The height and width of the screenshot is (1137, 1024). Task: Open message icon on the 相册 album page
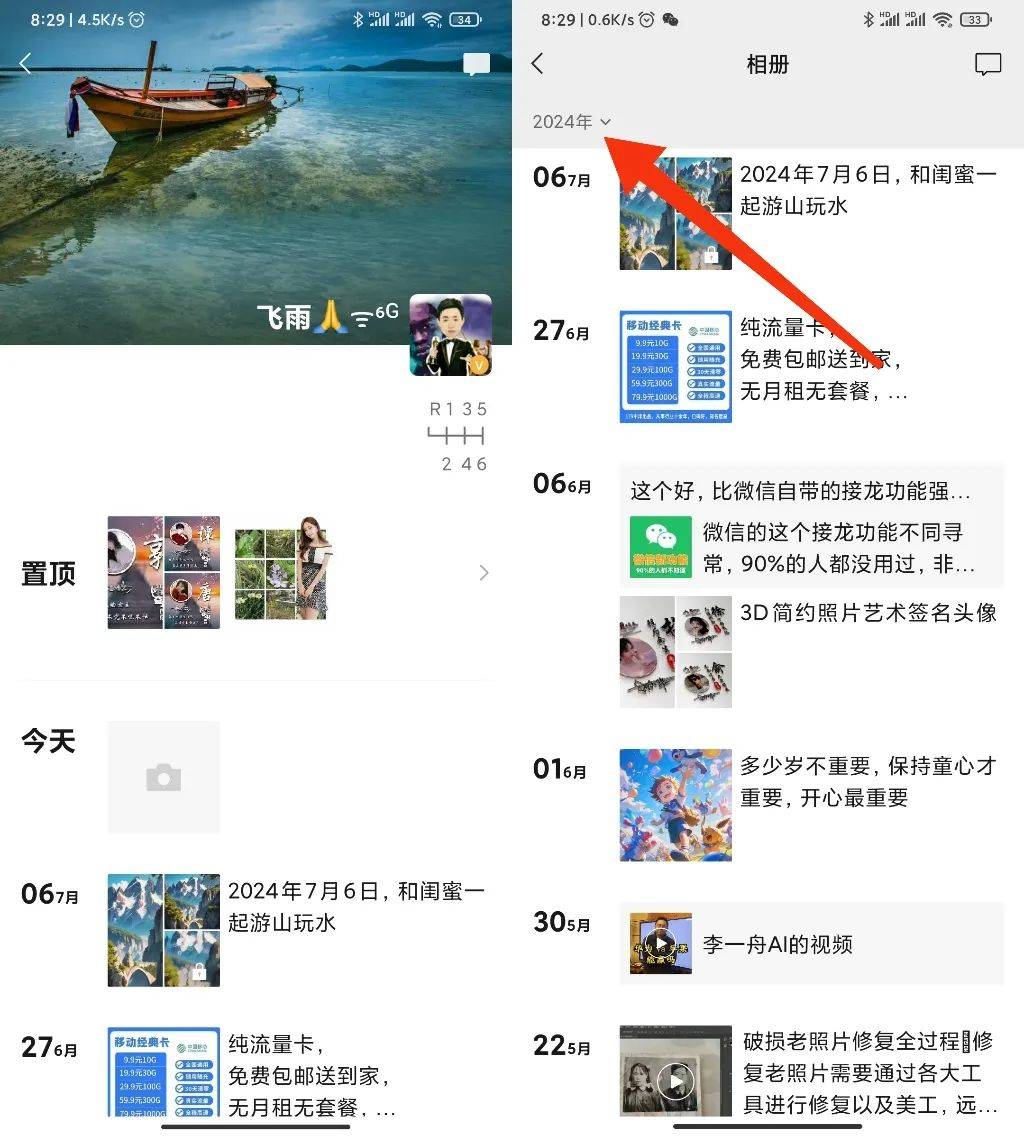coord(988,63)
